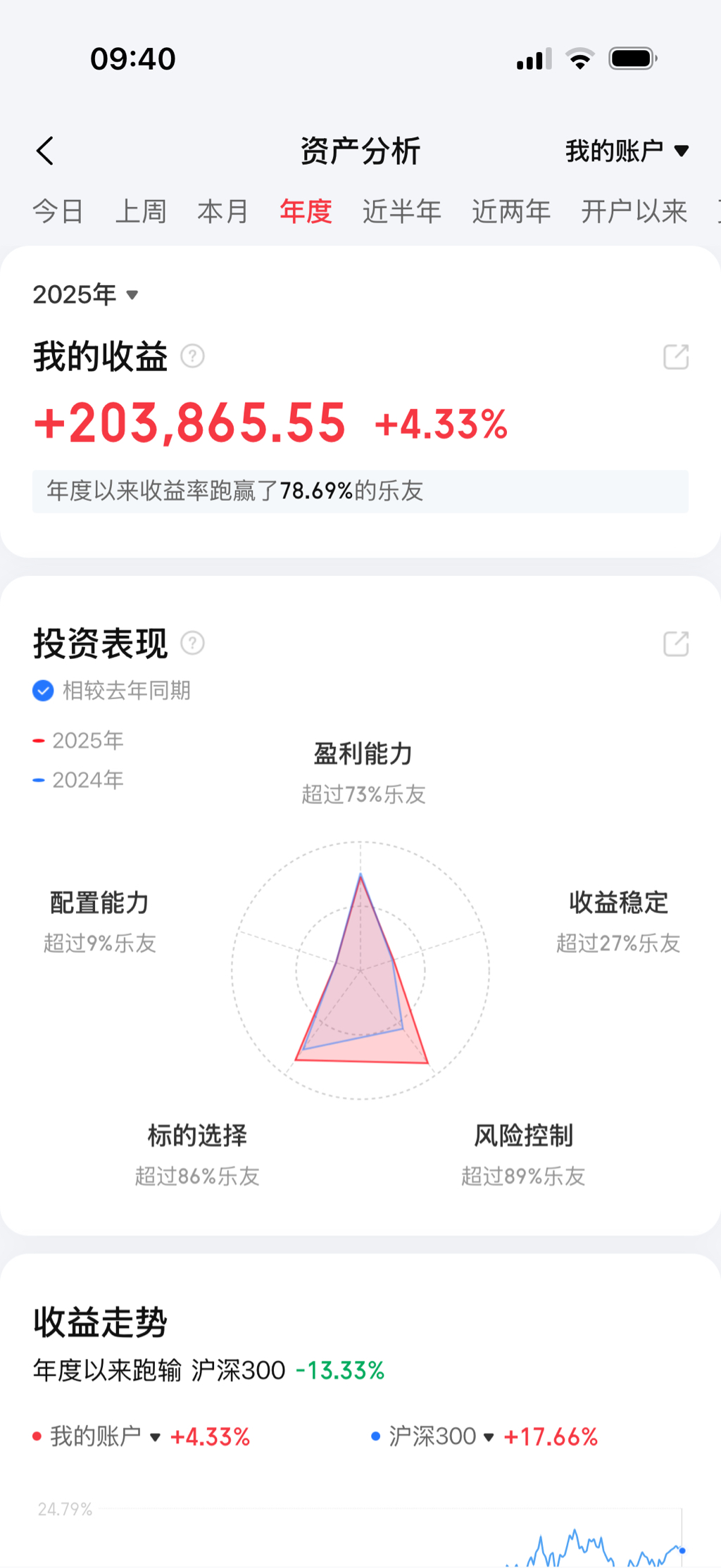
Task: Show the 近两年 period
Action: pos(511,211)
